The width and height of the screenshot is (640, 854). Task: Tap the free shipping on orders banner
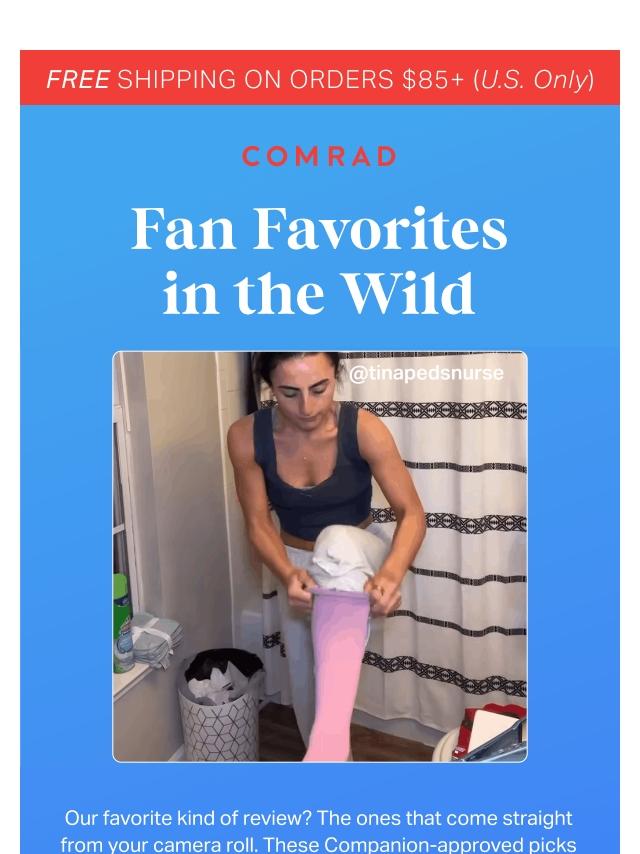(320, 79)
